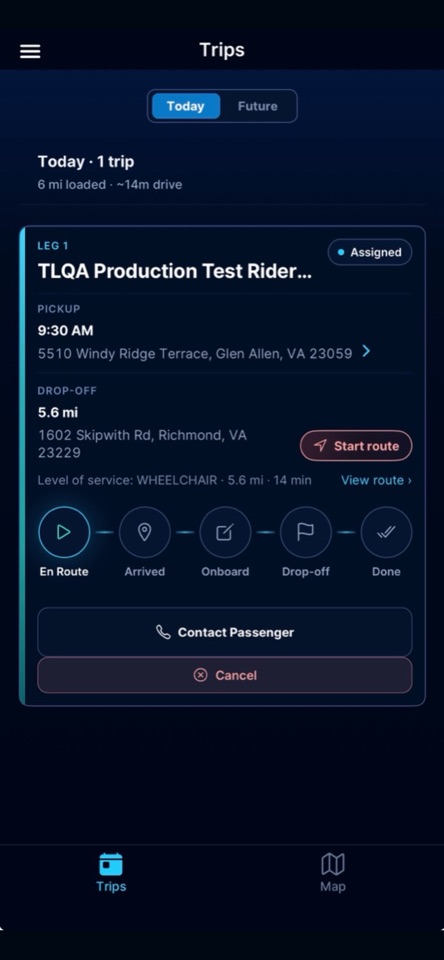The image size is (444, 960).
Task: Go to the Map tab
Action: pos(333,872)
